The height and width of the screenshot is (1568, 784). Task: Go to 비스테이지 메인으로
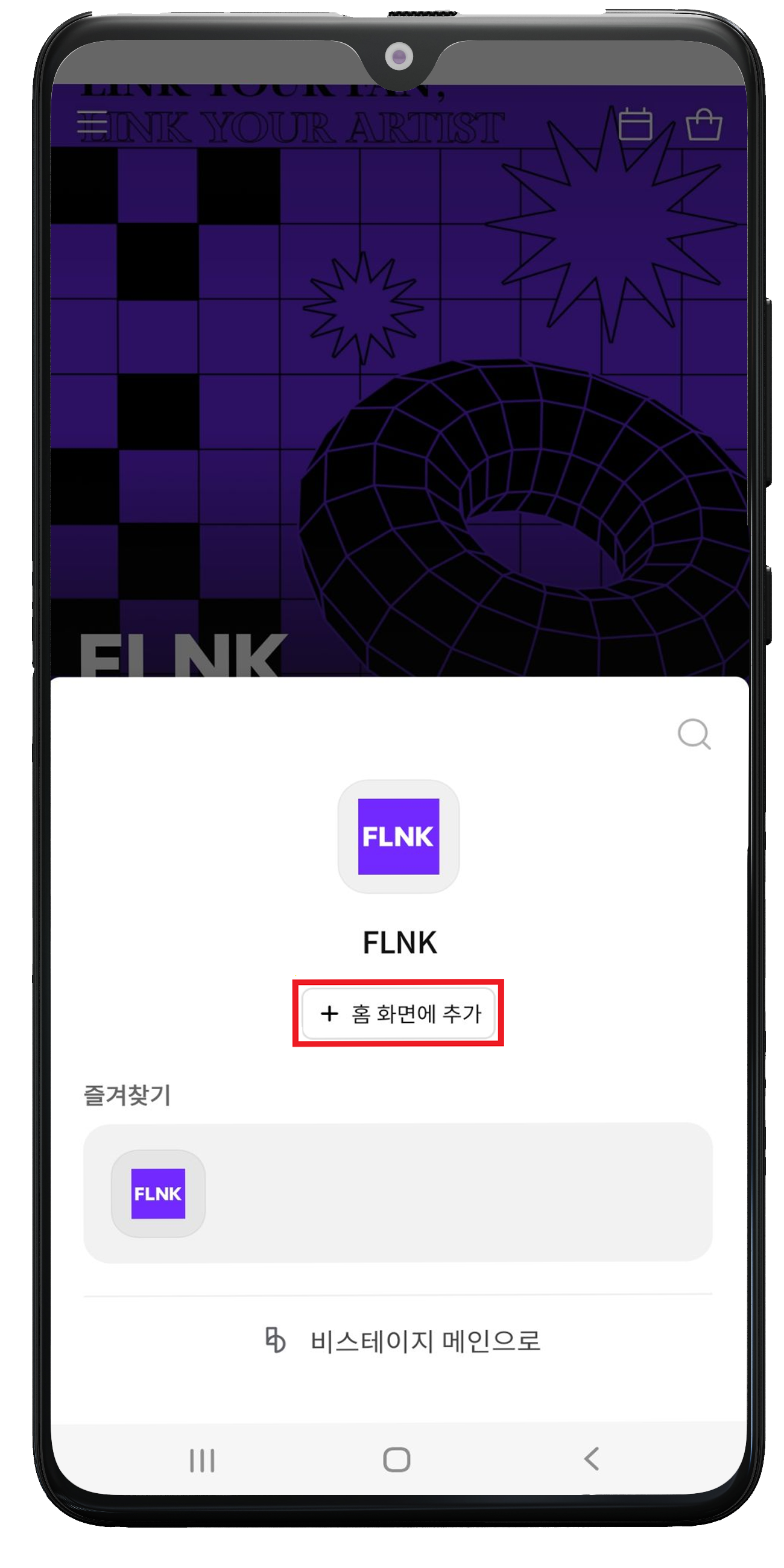click(402, 1341)
